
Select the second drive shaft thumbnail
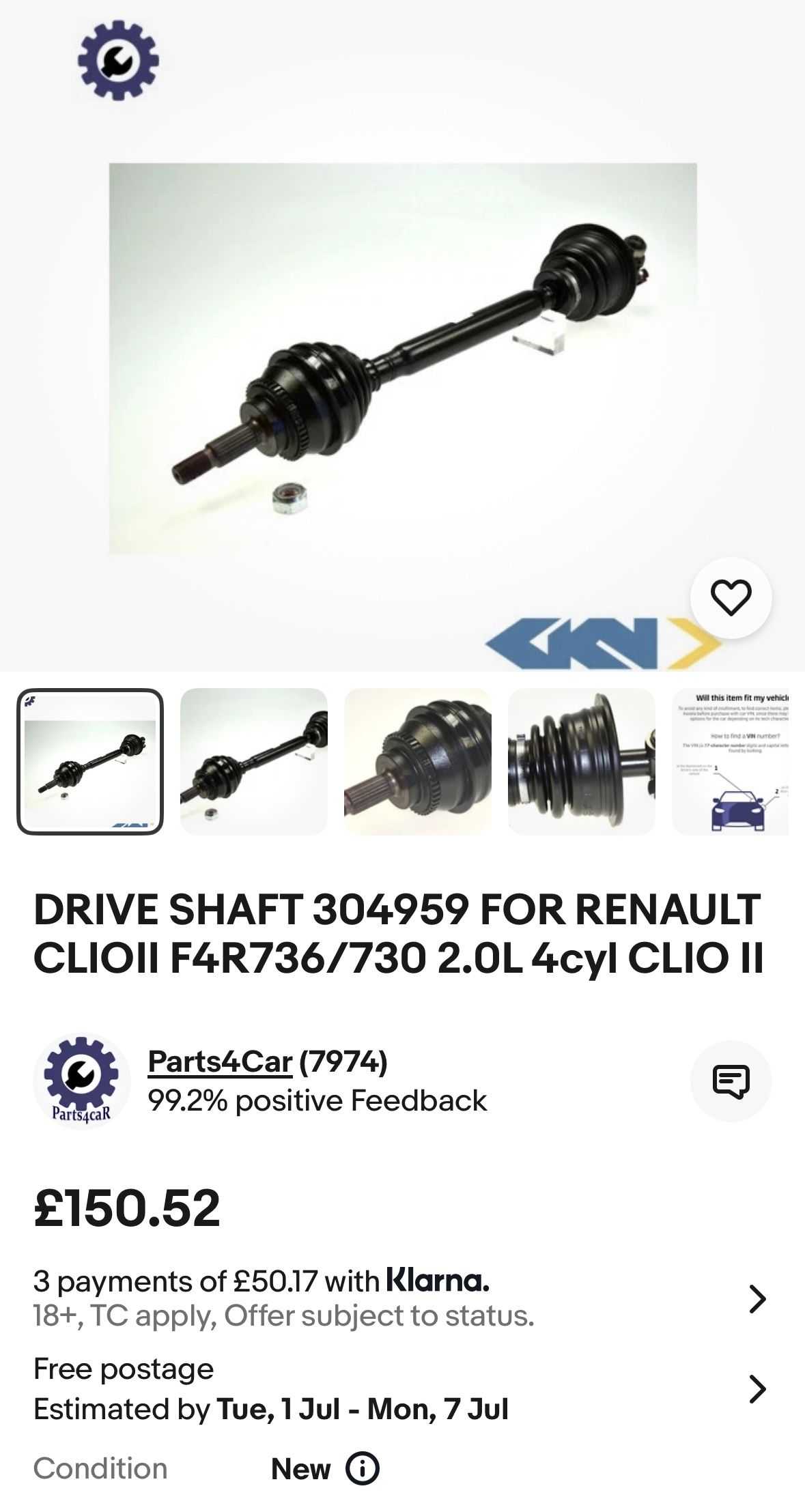click(x=254, y=761)
